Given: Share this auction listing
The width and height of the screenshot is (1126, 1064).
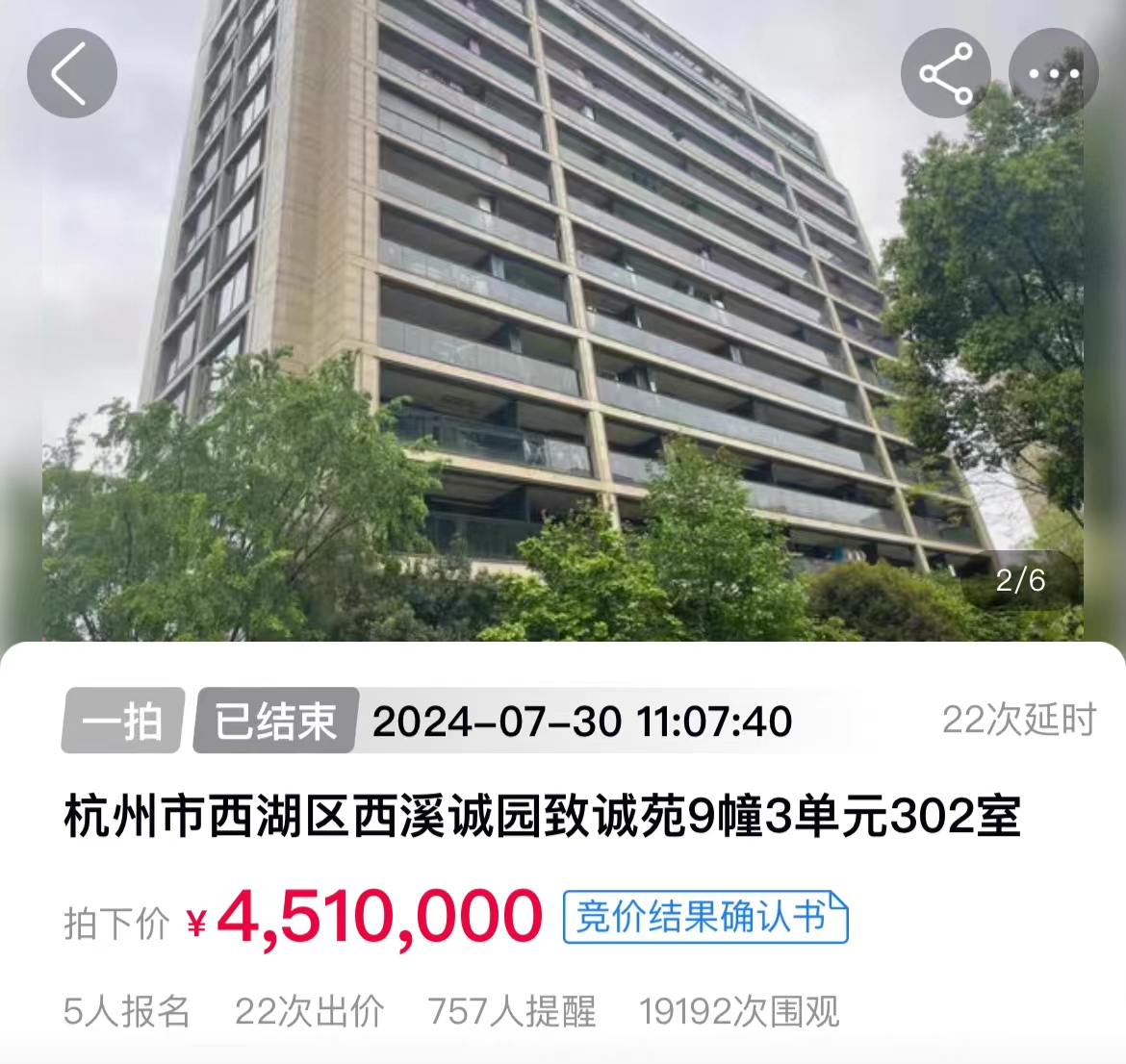Looking at the screenshot, I should tap(945, 74).
